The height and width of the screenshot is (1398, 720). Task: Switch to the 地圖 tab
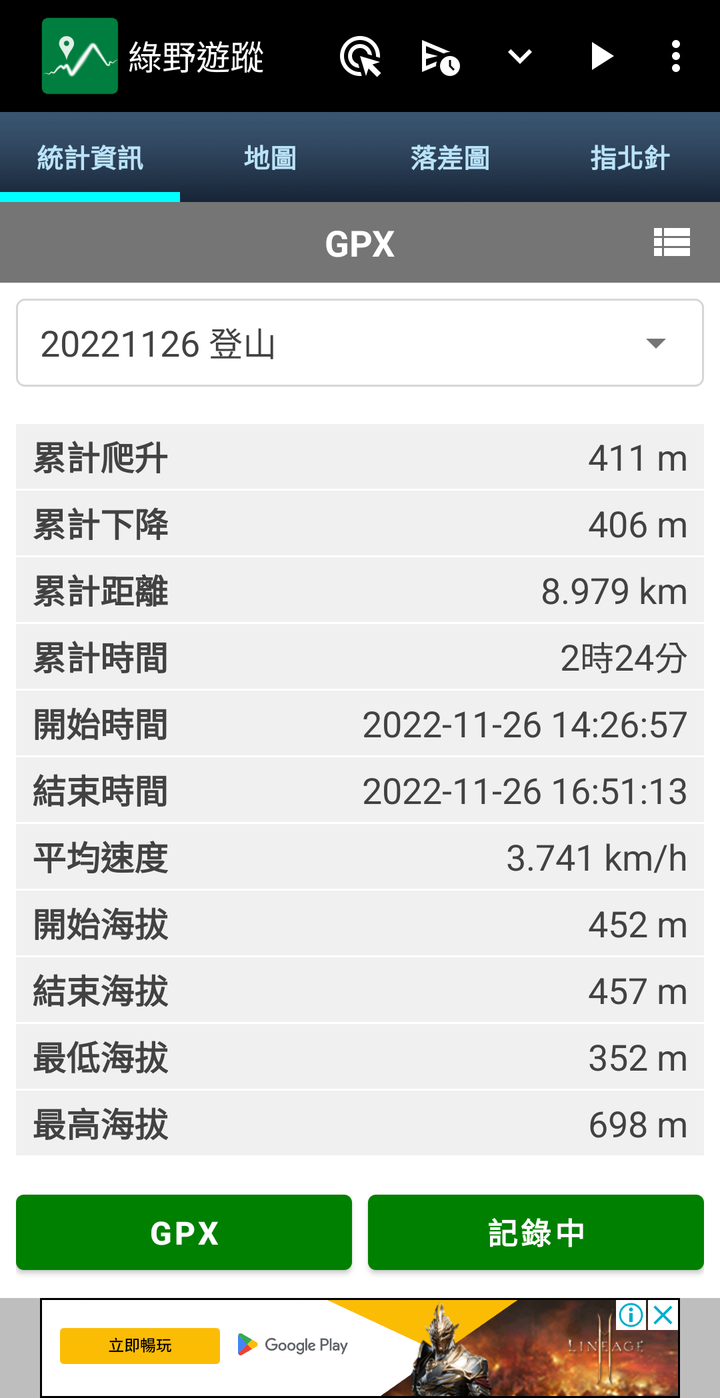pyautogui.click(x=270, y=157)
